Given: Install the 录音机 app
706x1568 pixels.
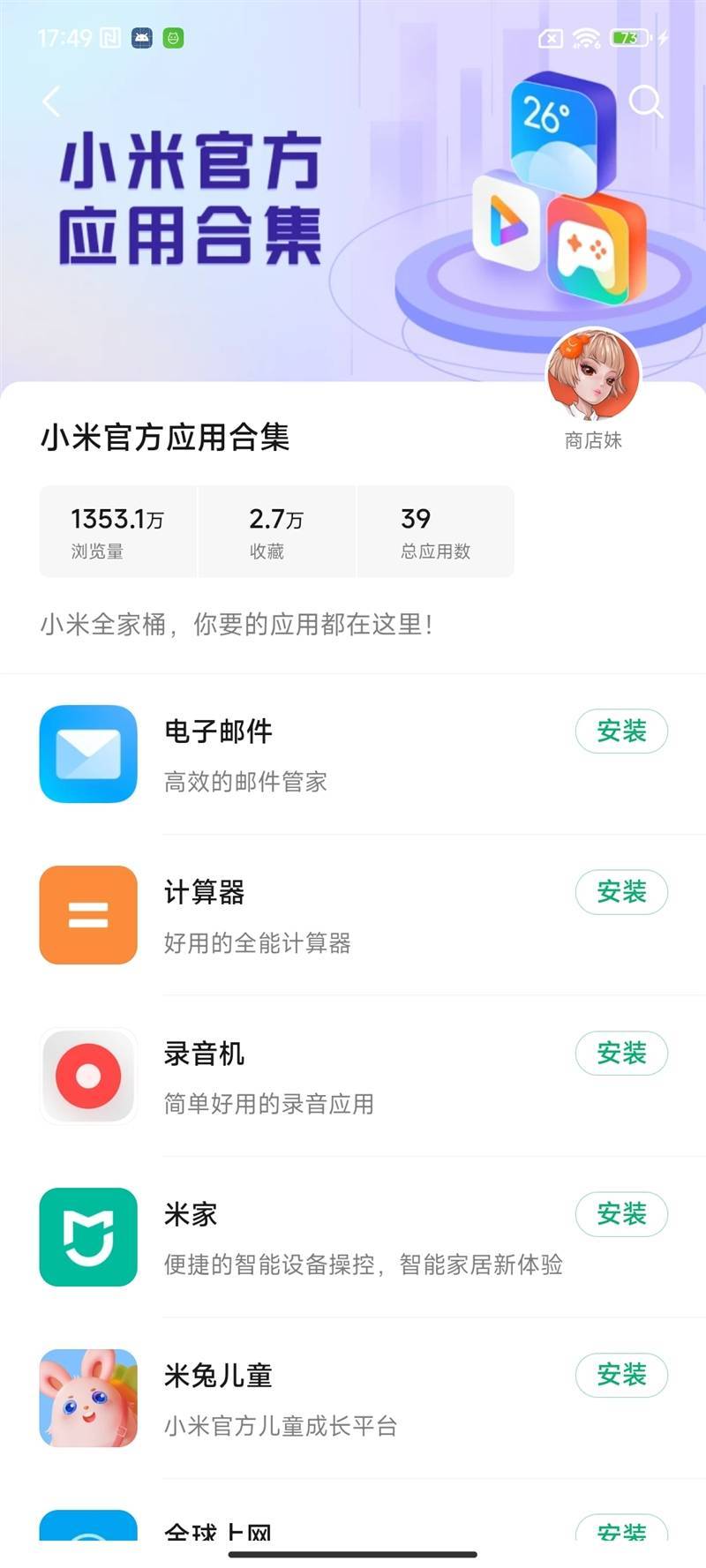Looking at the screenshot, I should point(621,1053).
